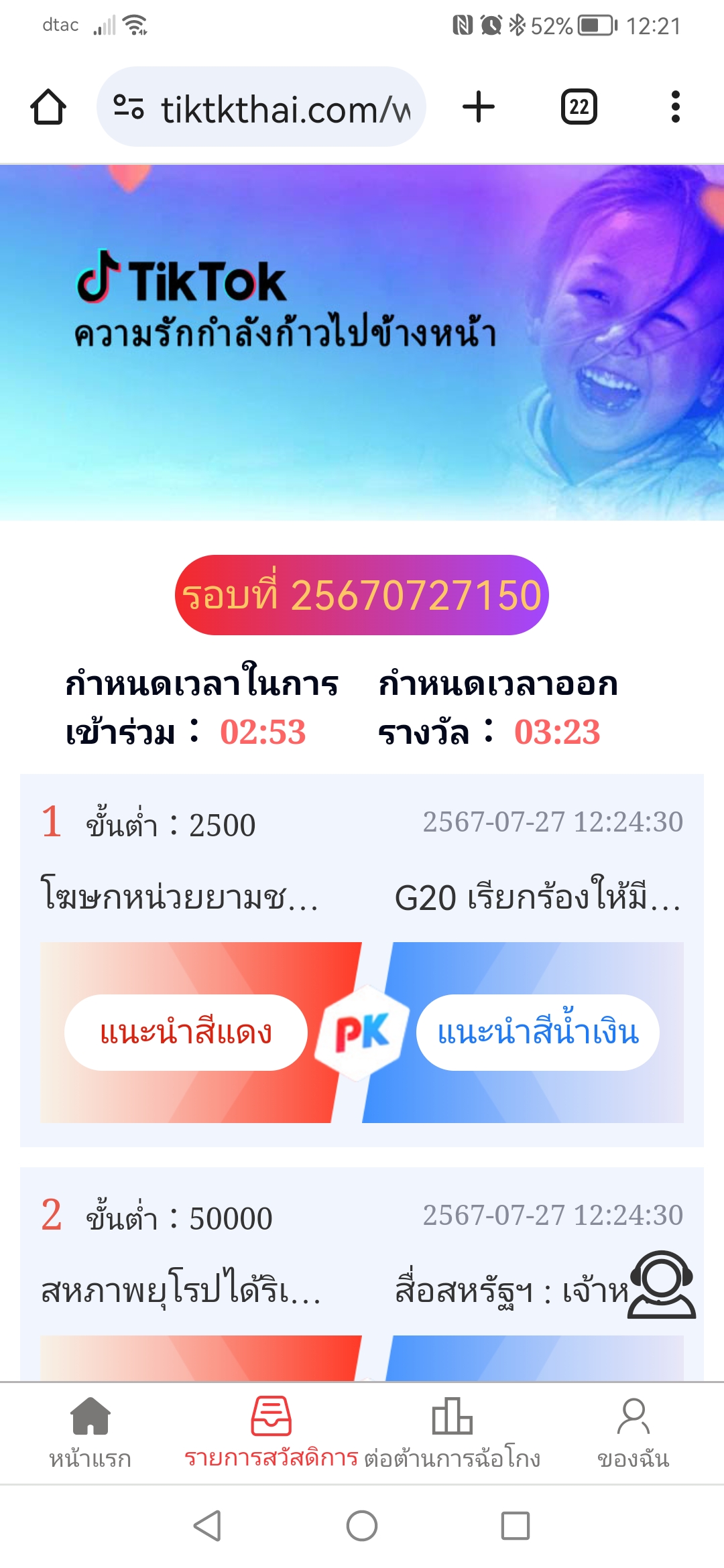View the 22 open tabs
Image resolution: width=724 pixels, height=1568 pixels.
579,107
